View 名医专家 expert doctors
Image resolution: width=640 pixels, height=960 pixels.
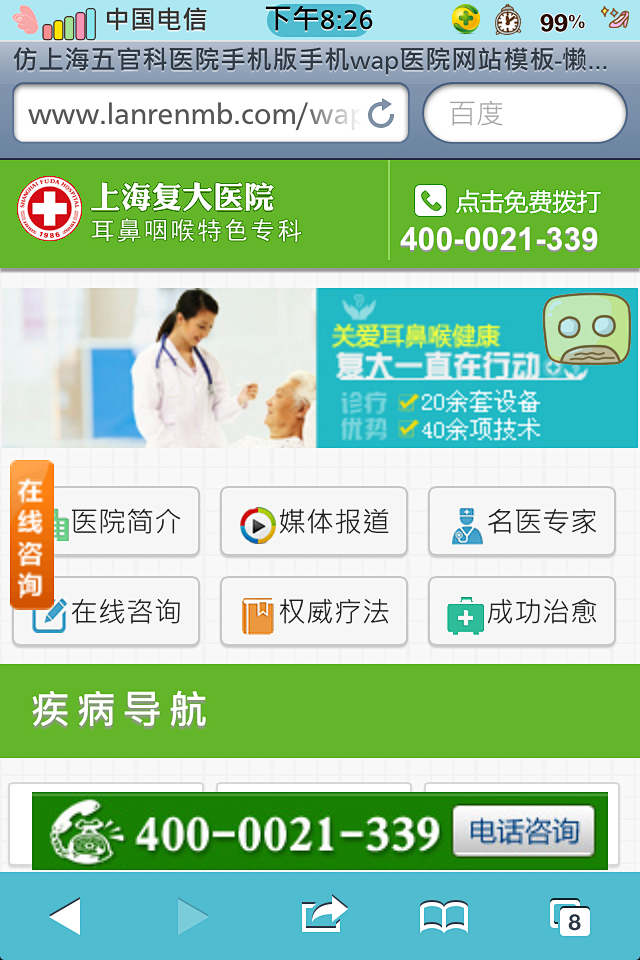coord(522,522)
